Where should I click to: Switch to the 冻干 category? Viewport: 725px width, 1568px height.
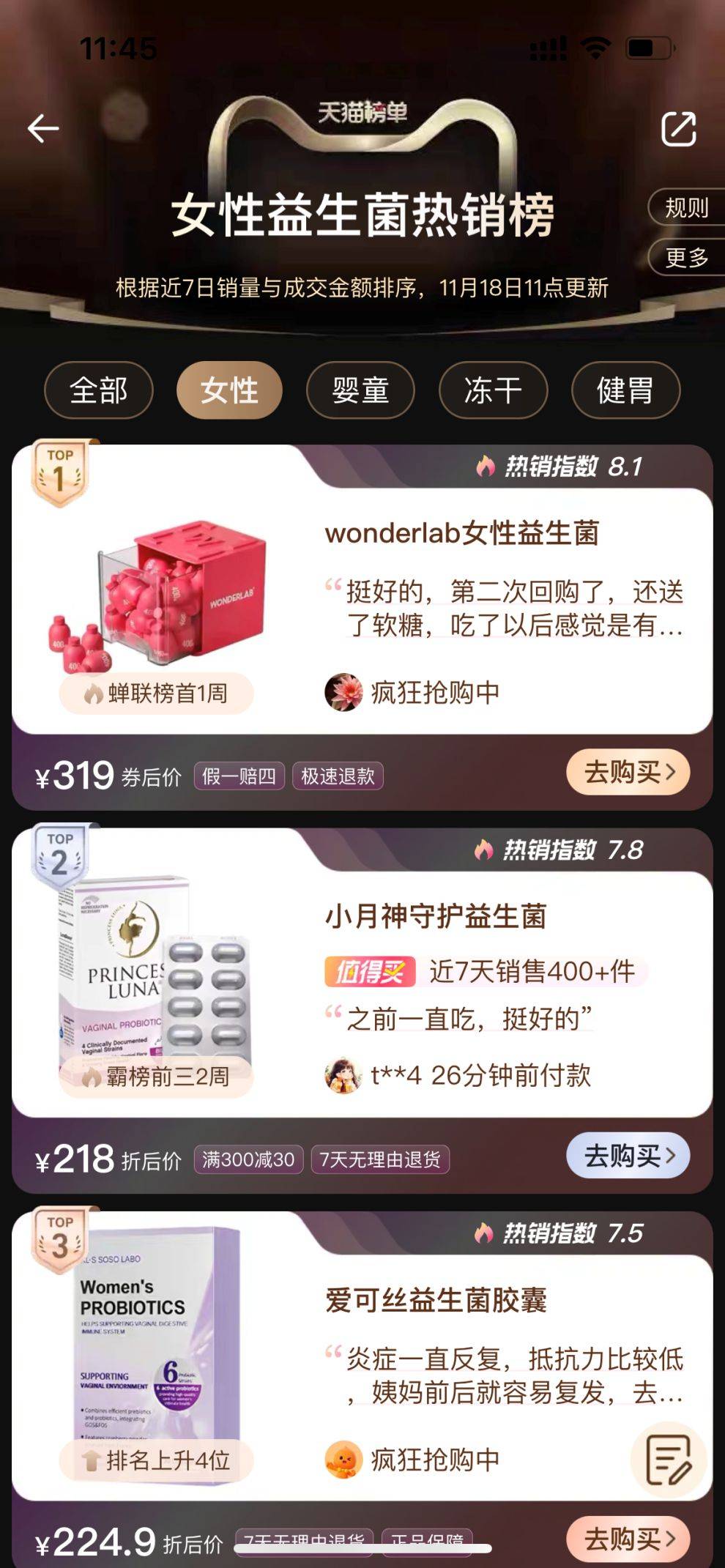[x=493, y=390]
